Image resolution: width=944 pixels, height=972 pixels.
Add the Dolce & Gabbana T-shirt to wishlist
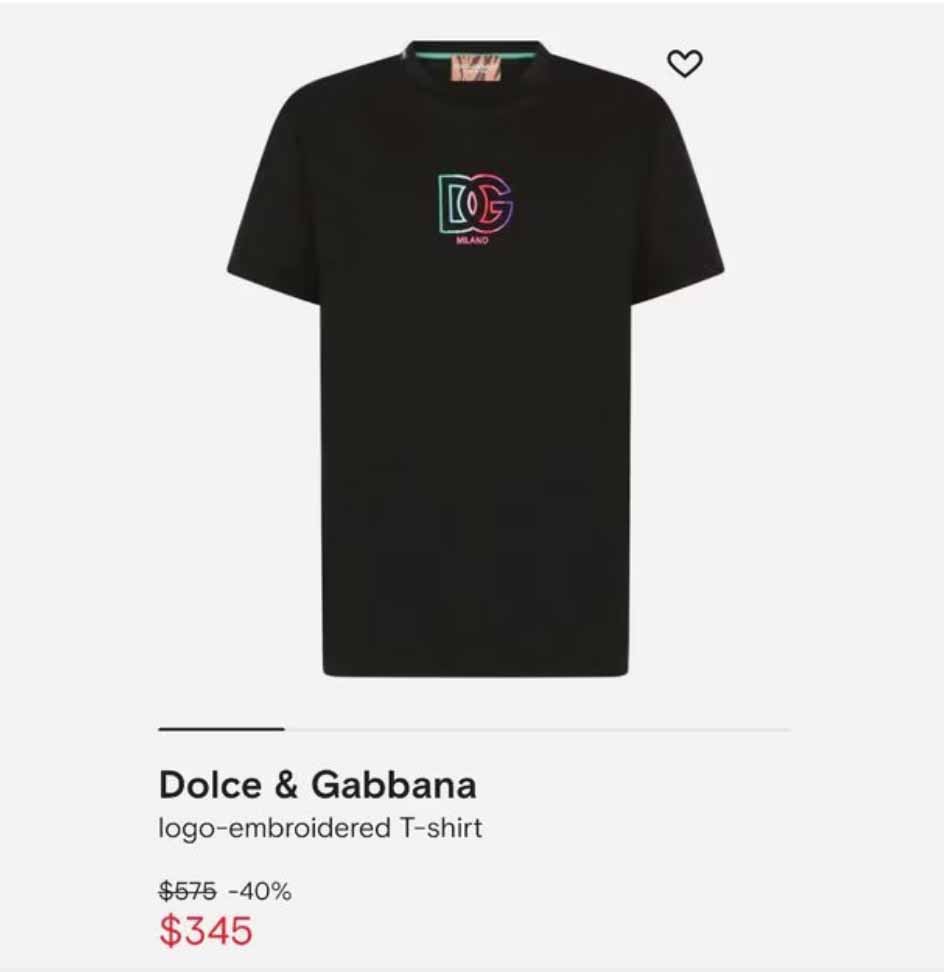(685, 64)
